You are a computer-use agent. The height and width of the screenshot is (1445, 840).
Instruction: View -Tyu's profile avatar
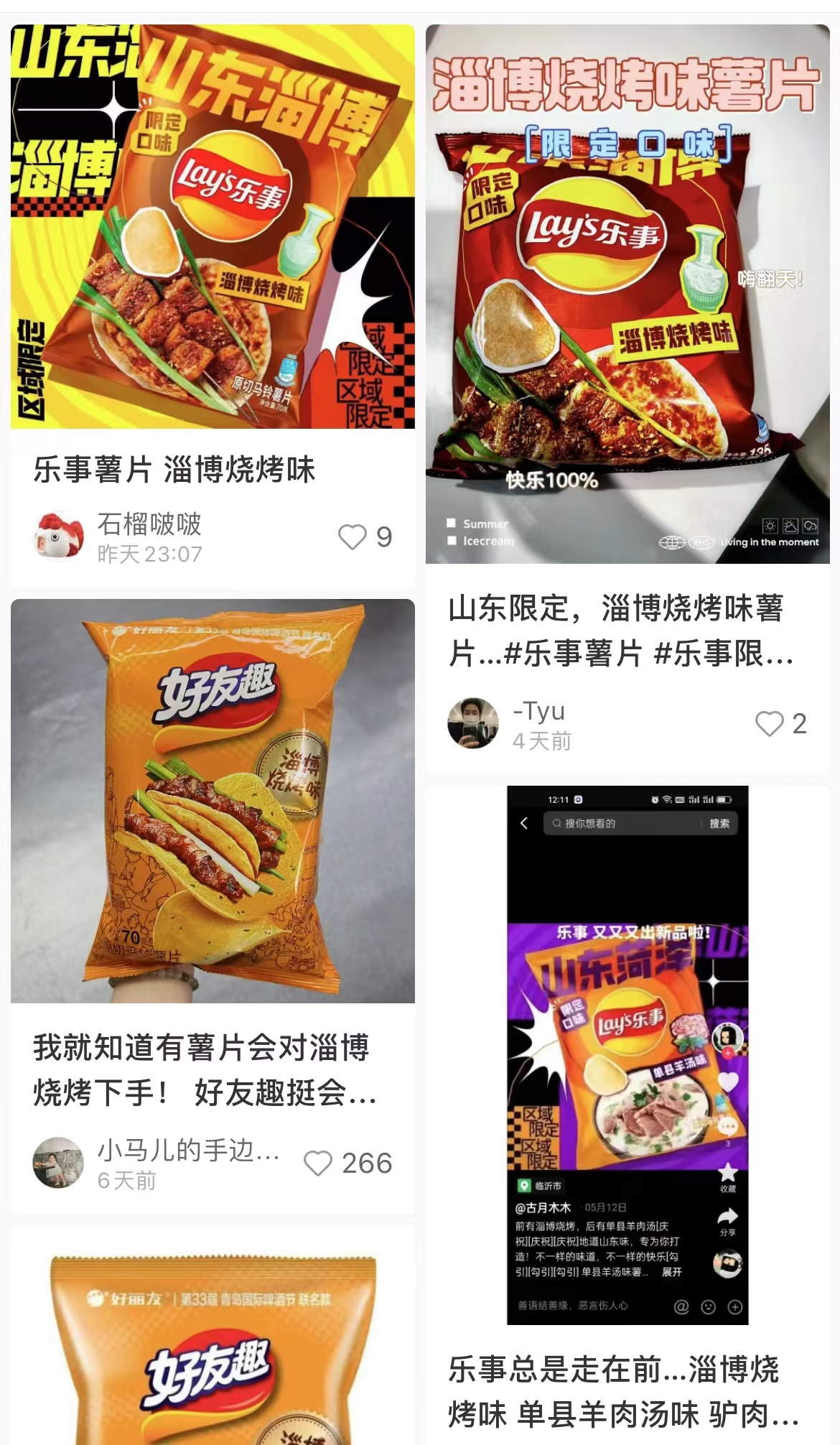coord(473,723)
